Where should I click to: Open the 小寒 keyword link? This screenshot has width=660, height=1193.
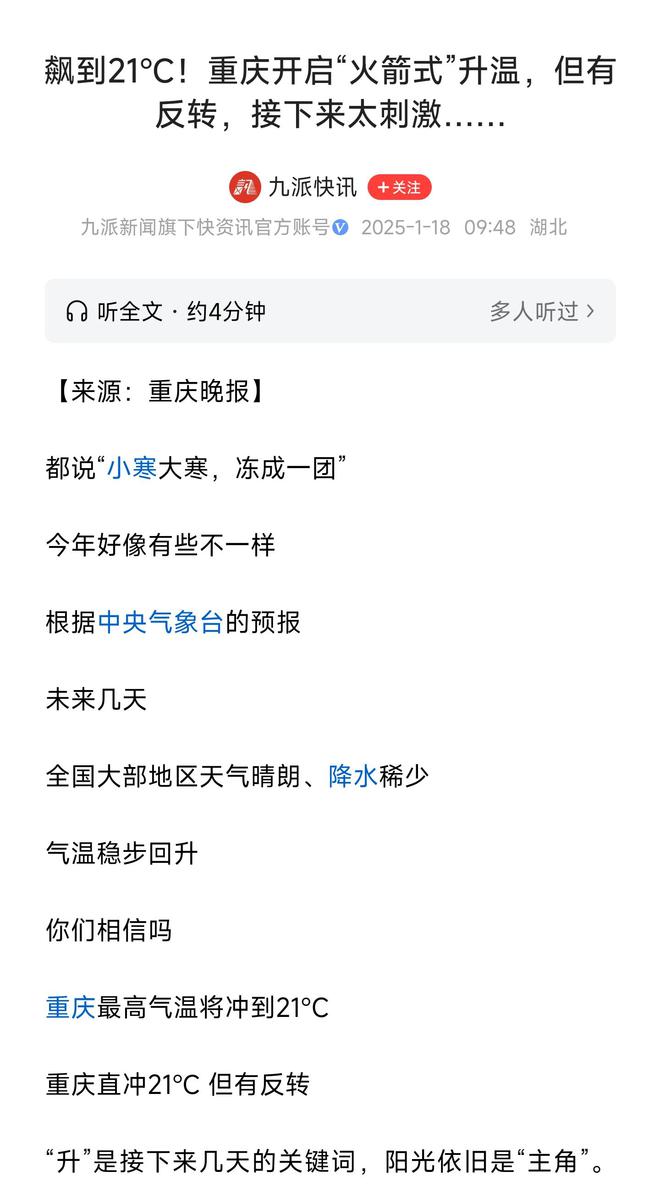point(132,467)
